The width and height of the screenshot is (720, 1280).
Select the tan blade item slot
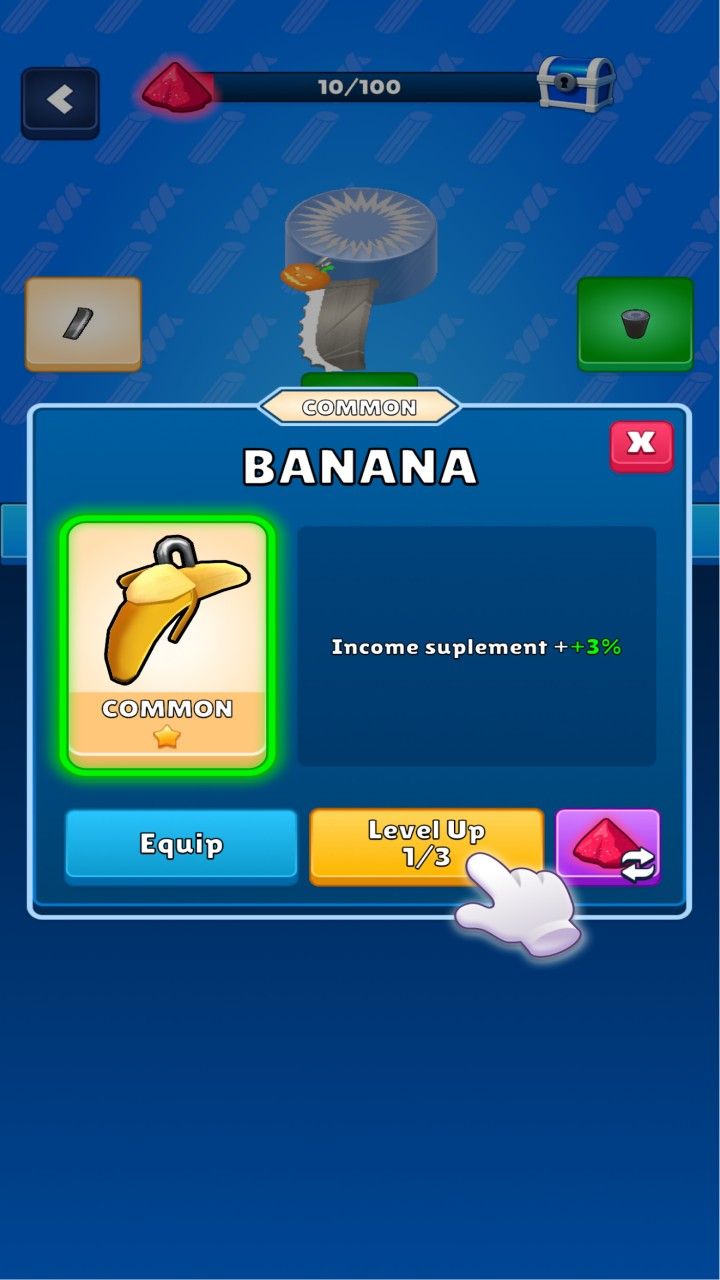coord(83,324)
